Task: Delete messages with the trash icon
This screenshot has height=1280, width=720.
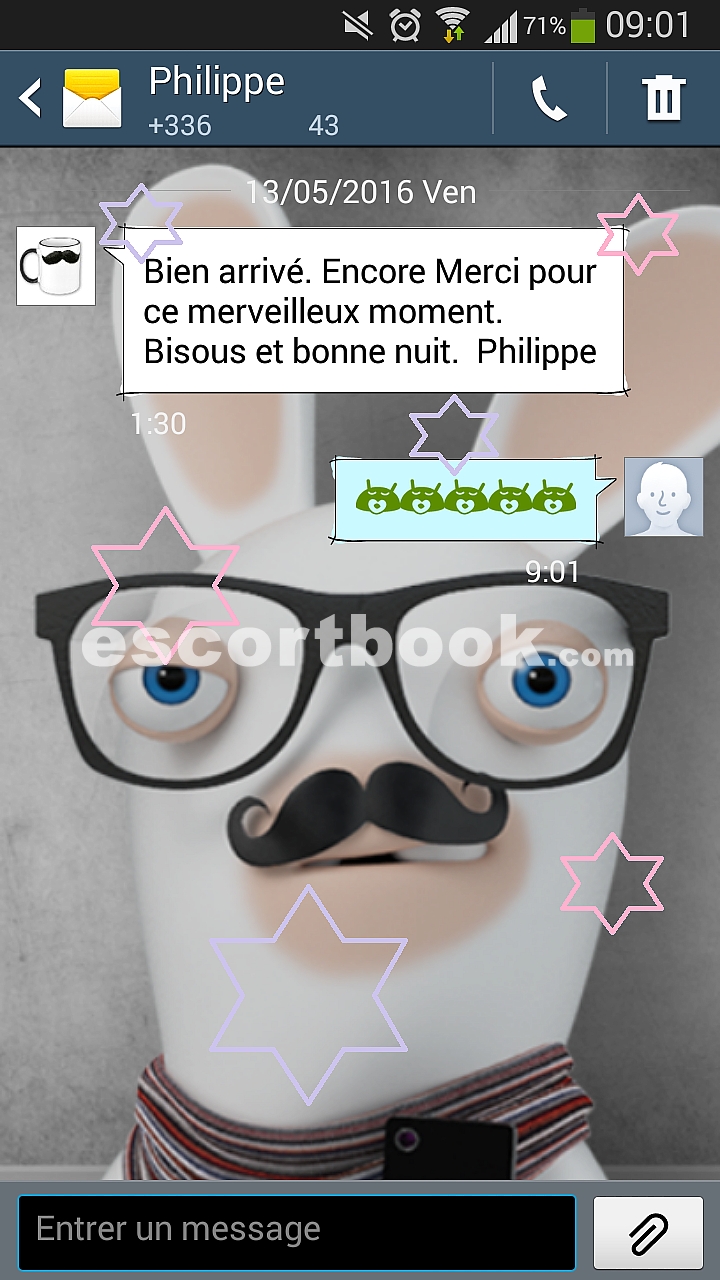Action: (663, 99)
